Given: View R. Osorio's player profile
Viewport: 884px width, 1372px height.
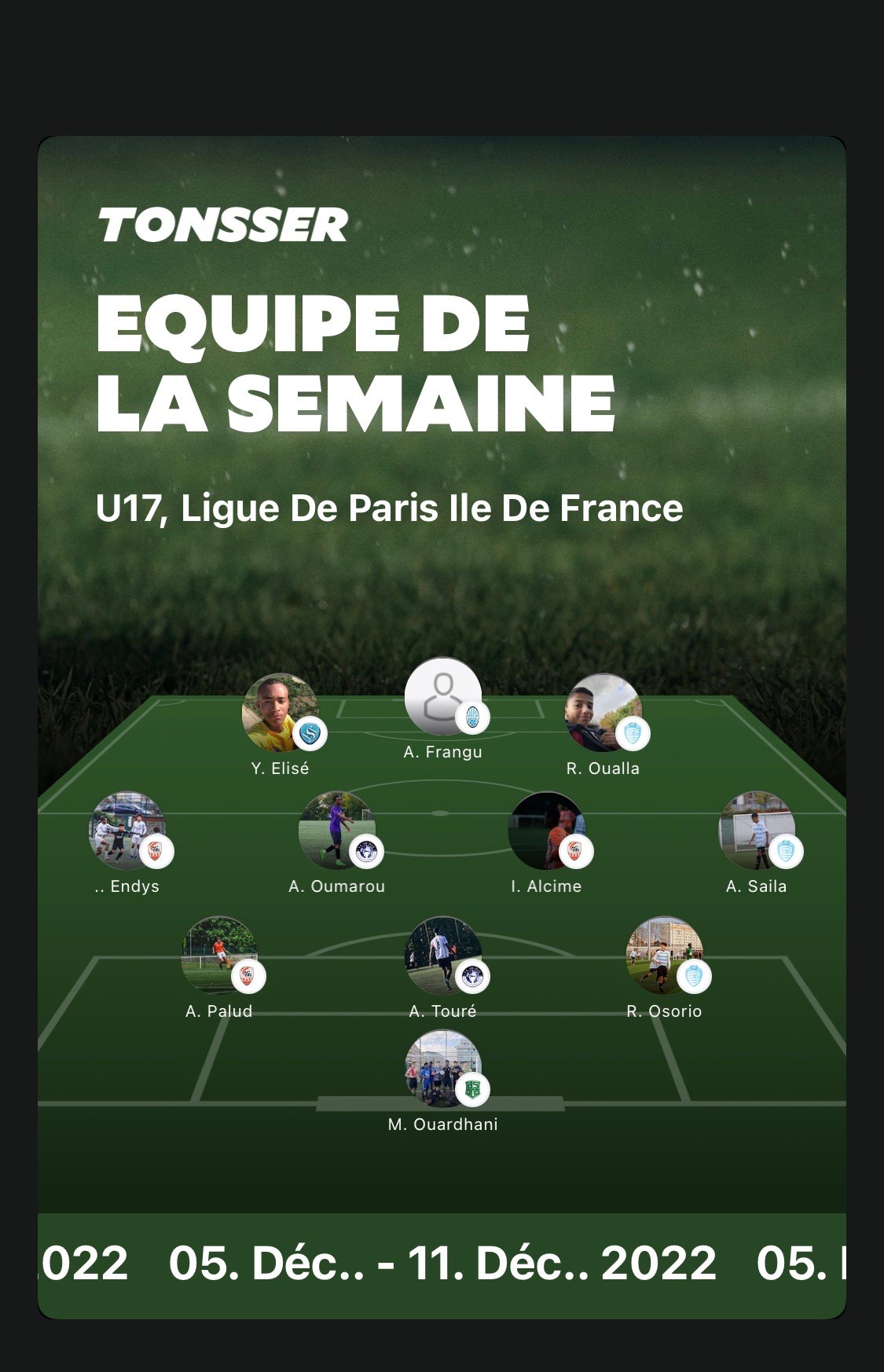Looking at the screenshot, I should (x=664, y=955).
